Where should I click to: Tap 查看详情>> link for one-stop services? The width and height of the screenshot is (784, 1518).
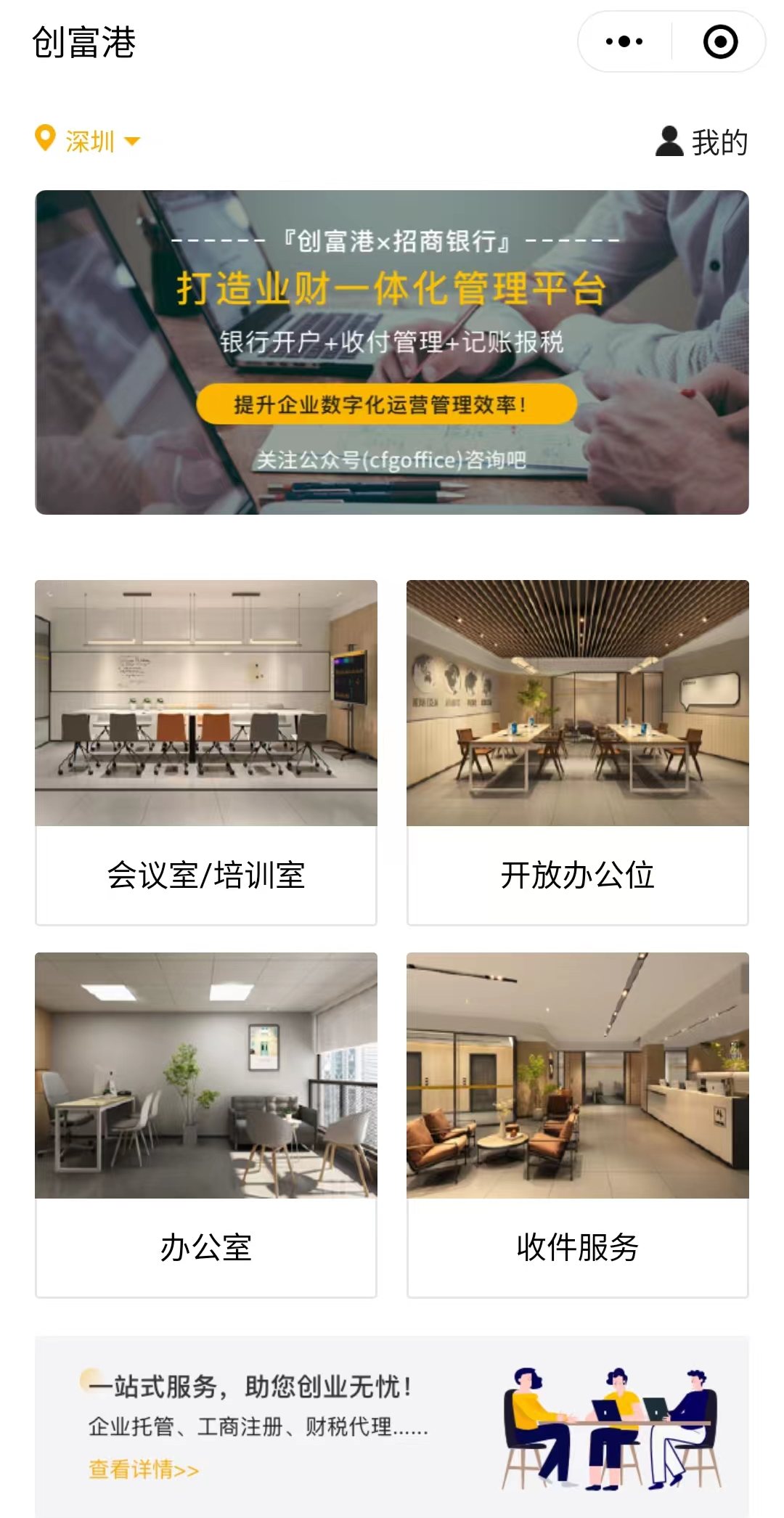pyautogui.click(x=144, y=1469)
